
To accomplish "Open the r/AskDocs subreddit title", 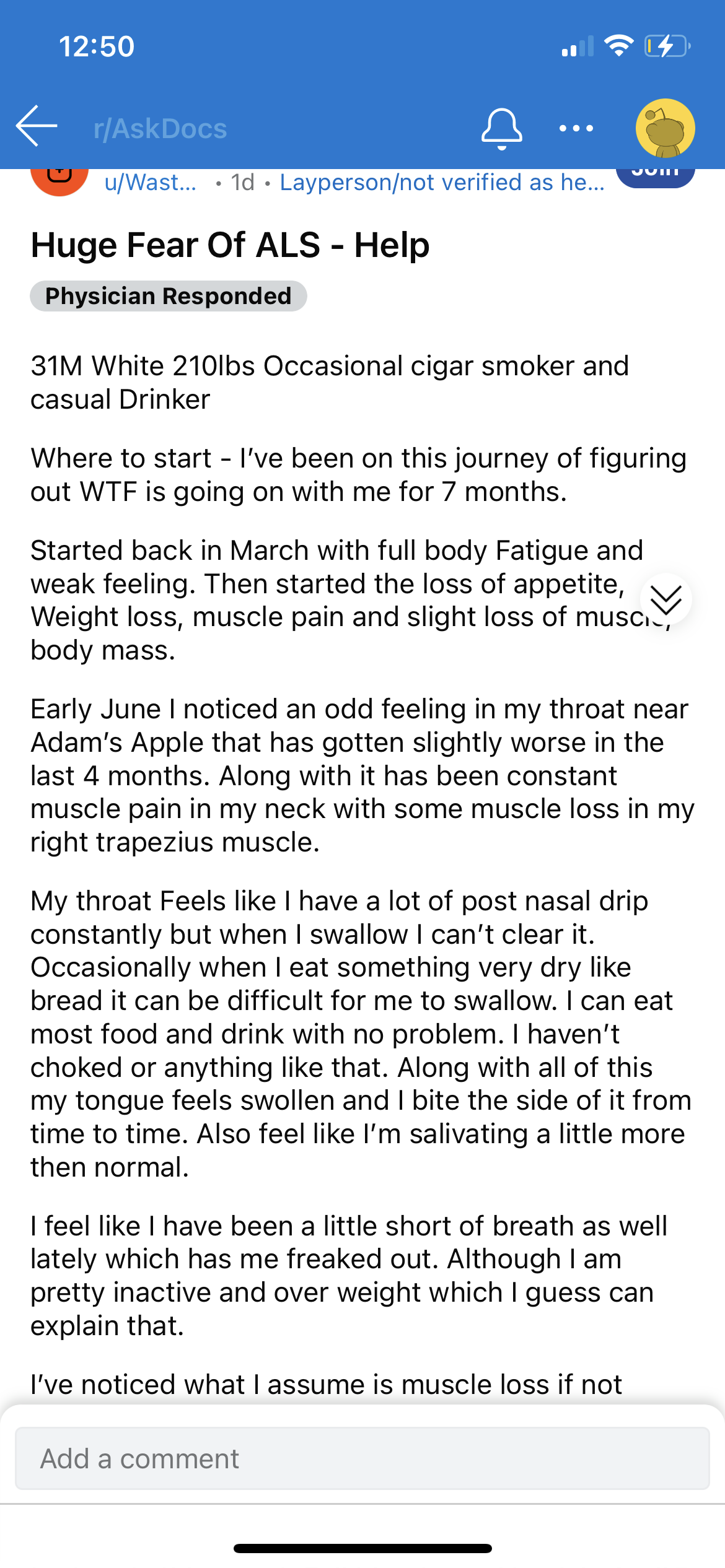I will (160, 128).
